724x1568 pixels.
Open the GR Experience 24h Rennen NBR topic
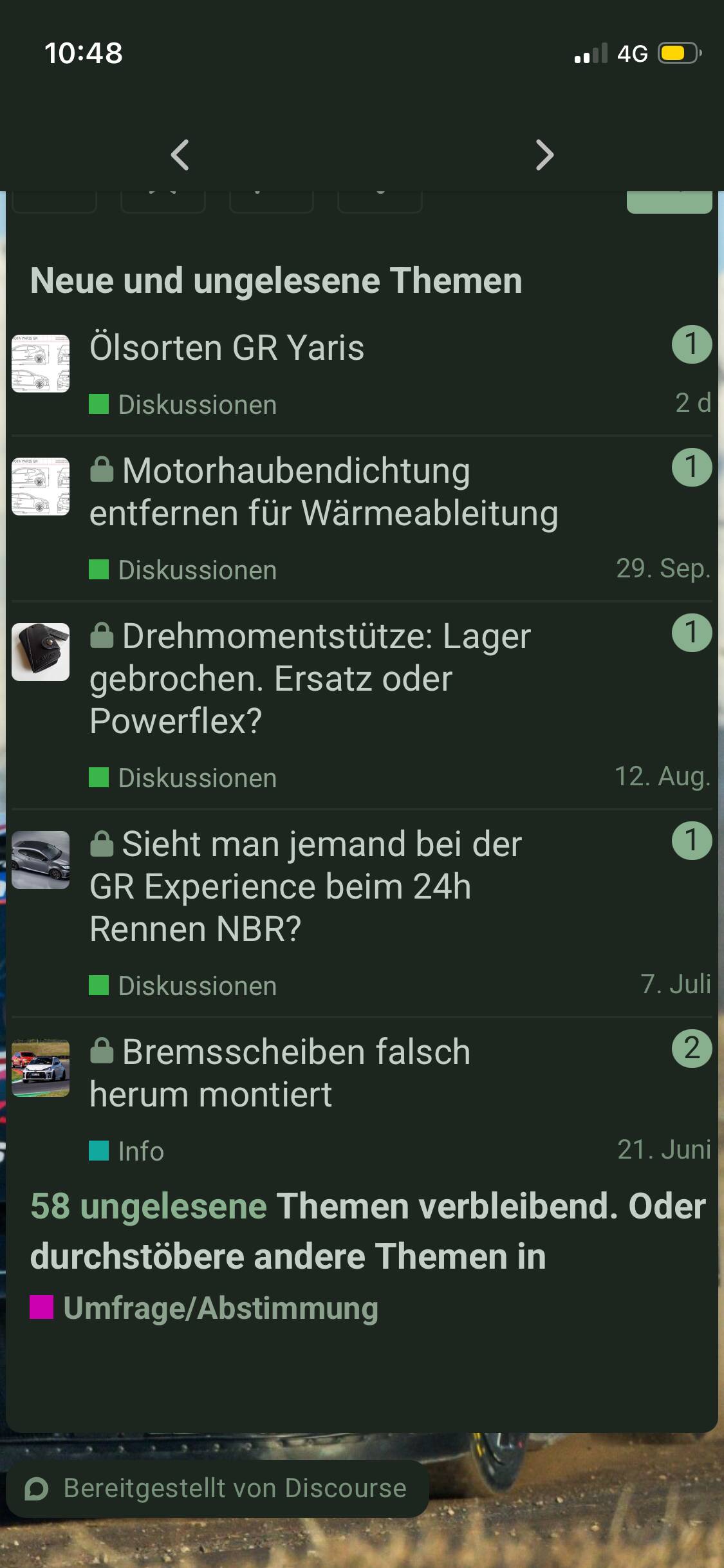click(x=306, y=886)
